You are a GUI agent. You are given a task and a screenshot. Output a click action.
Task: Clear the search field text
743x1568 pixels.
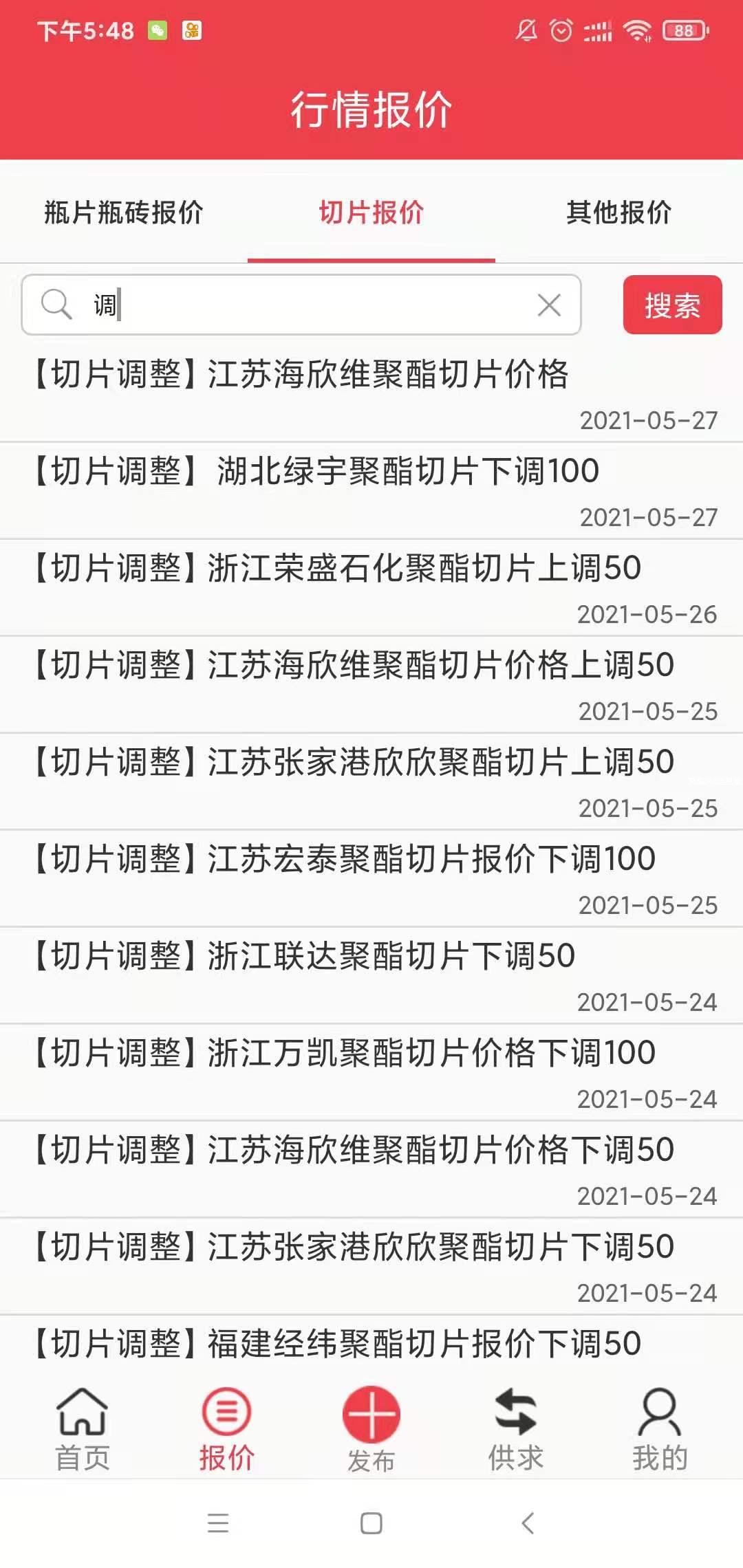549,305
